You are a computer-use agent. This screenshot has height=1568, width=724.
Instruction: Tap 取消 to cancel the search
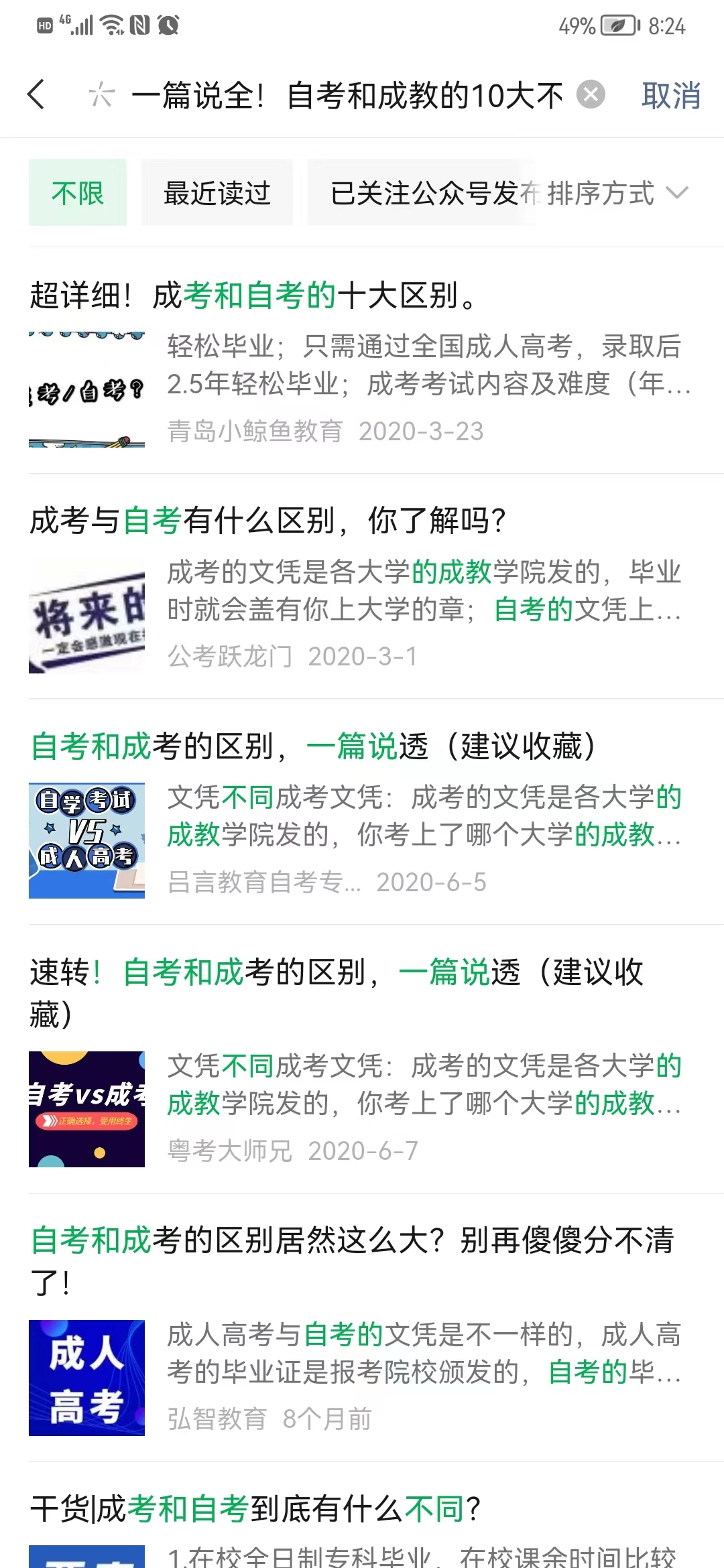pos(670,96)
